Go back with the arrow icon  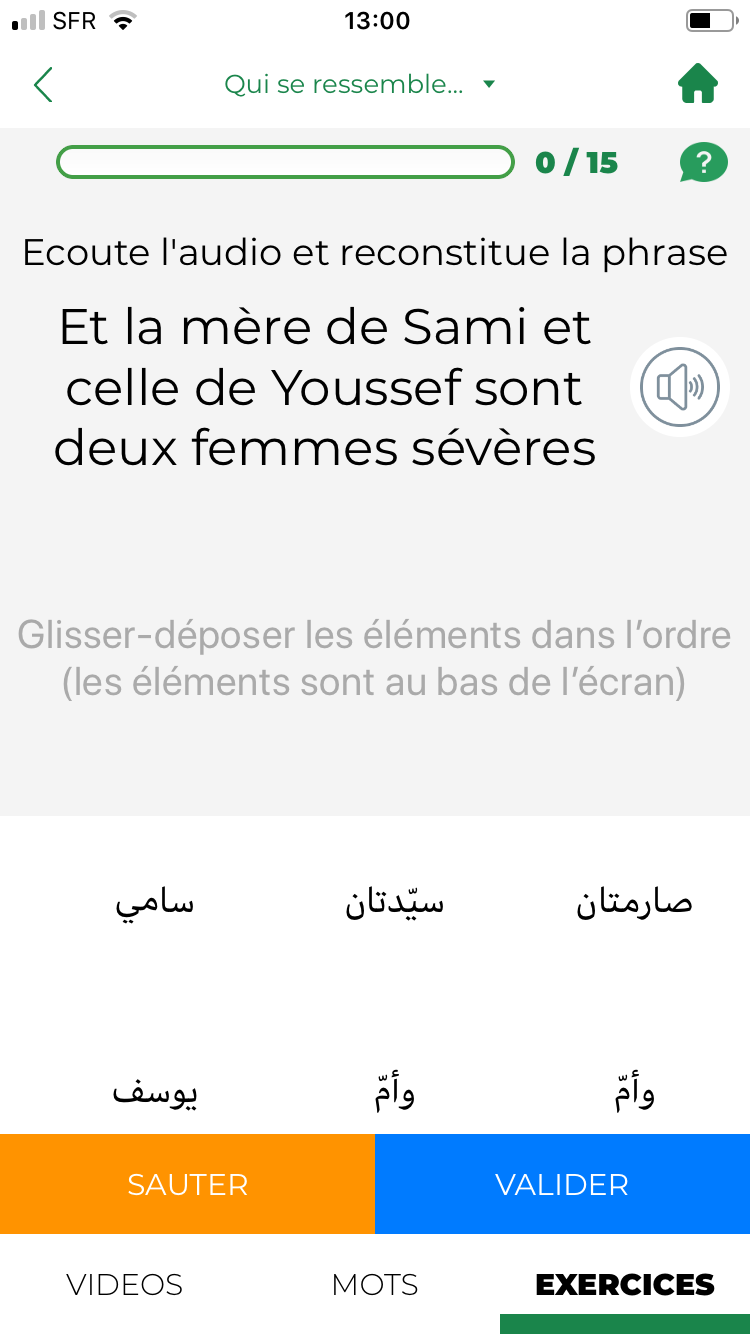43,85
